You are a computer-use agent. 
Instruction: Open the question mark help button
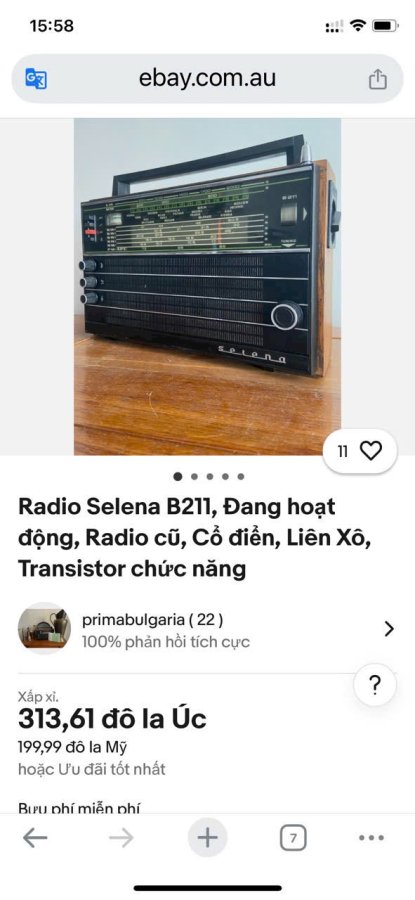(x=375, y=685)
